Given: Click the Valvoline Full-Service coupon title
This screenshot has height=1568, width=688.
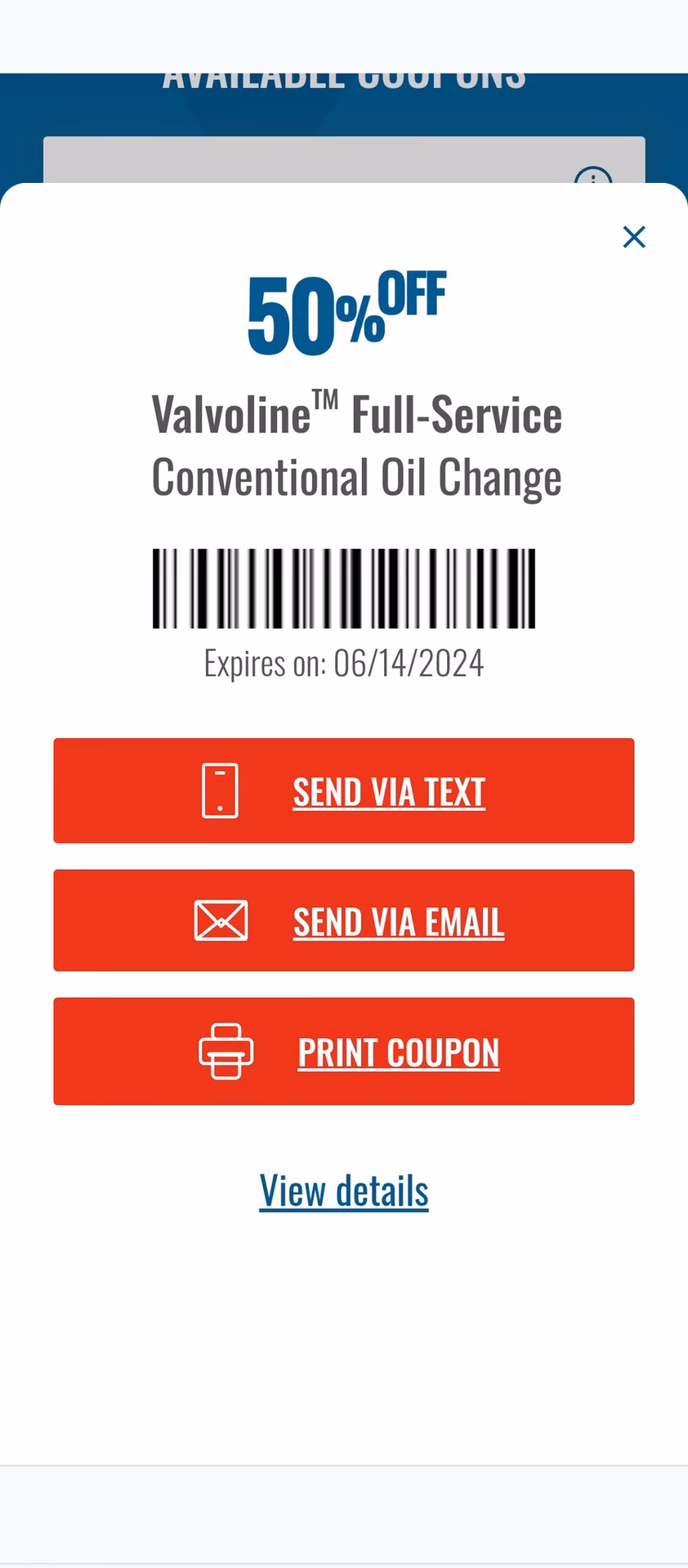Looking at the screenshot, I should 356,413.
